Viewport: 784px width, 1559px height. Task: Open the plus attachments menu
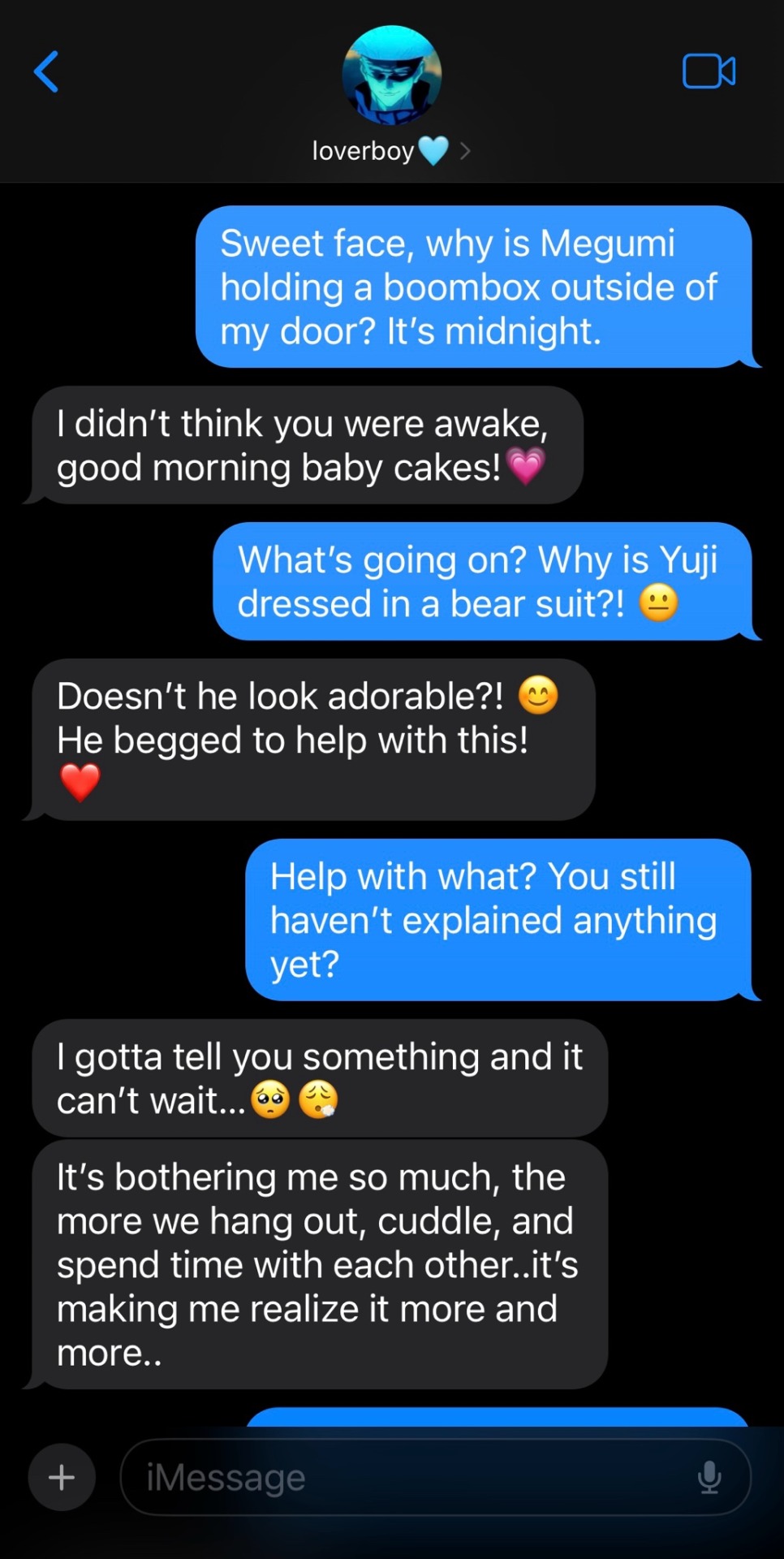[x=62, y=1477]
